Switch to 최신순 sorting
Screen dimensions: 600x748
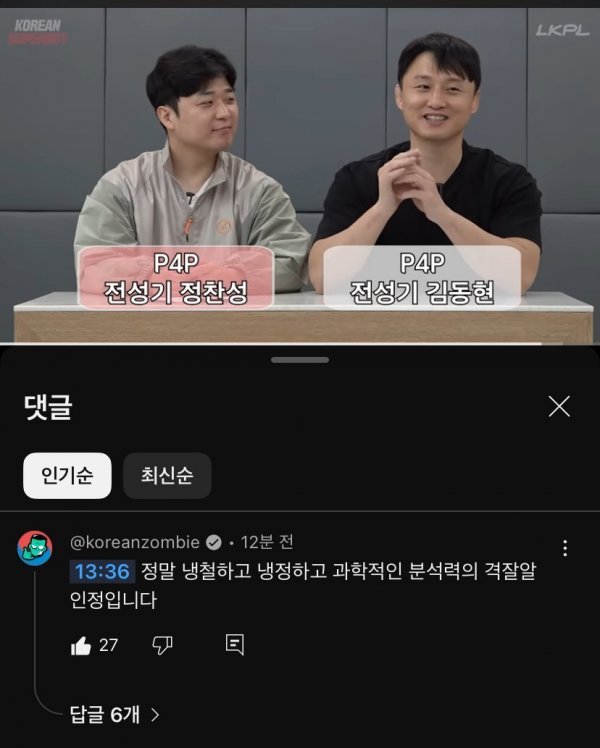coord(167,476)
